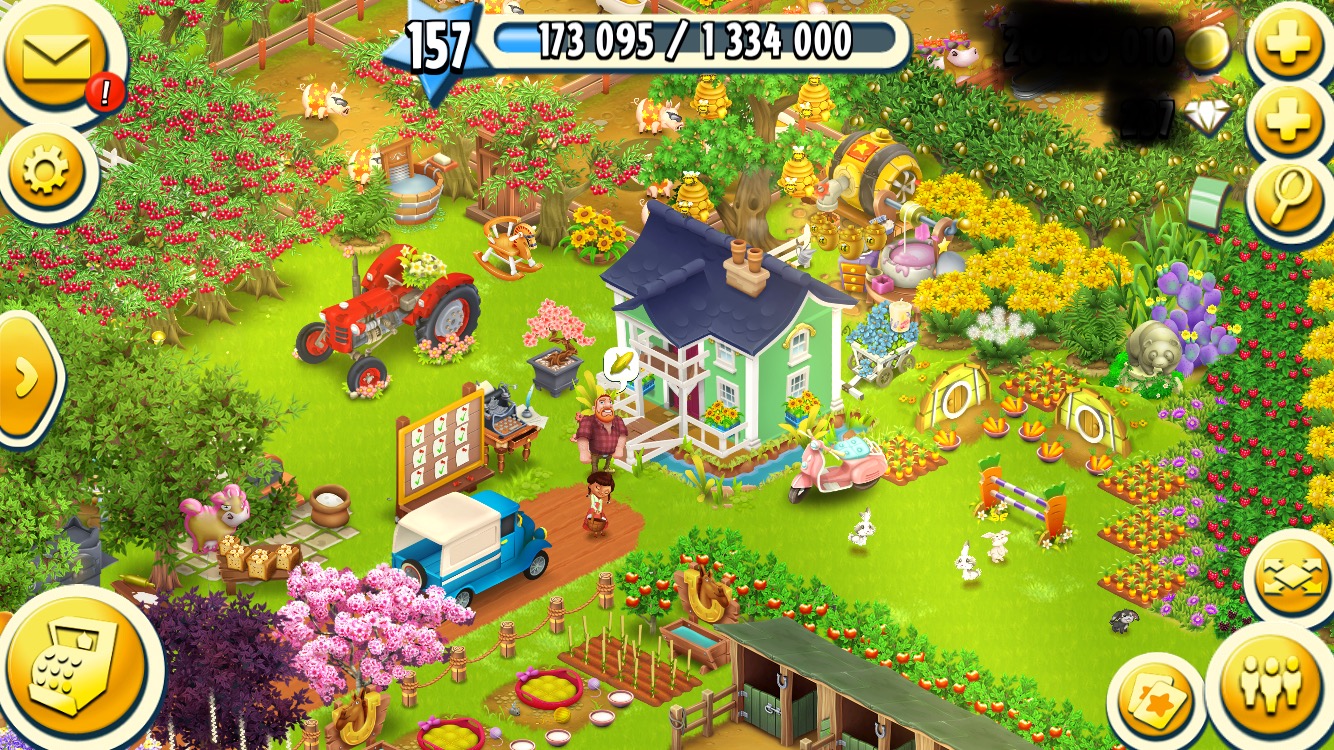Add more diamonds with the plus button
The width and height of the screenshot is (1334, 750).
(x=1289, y=122)
